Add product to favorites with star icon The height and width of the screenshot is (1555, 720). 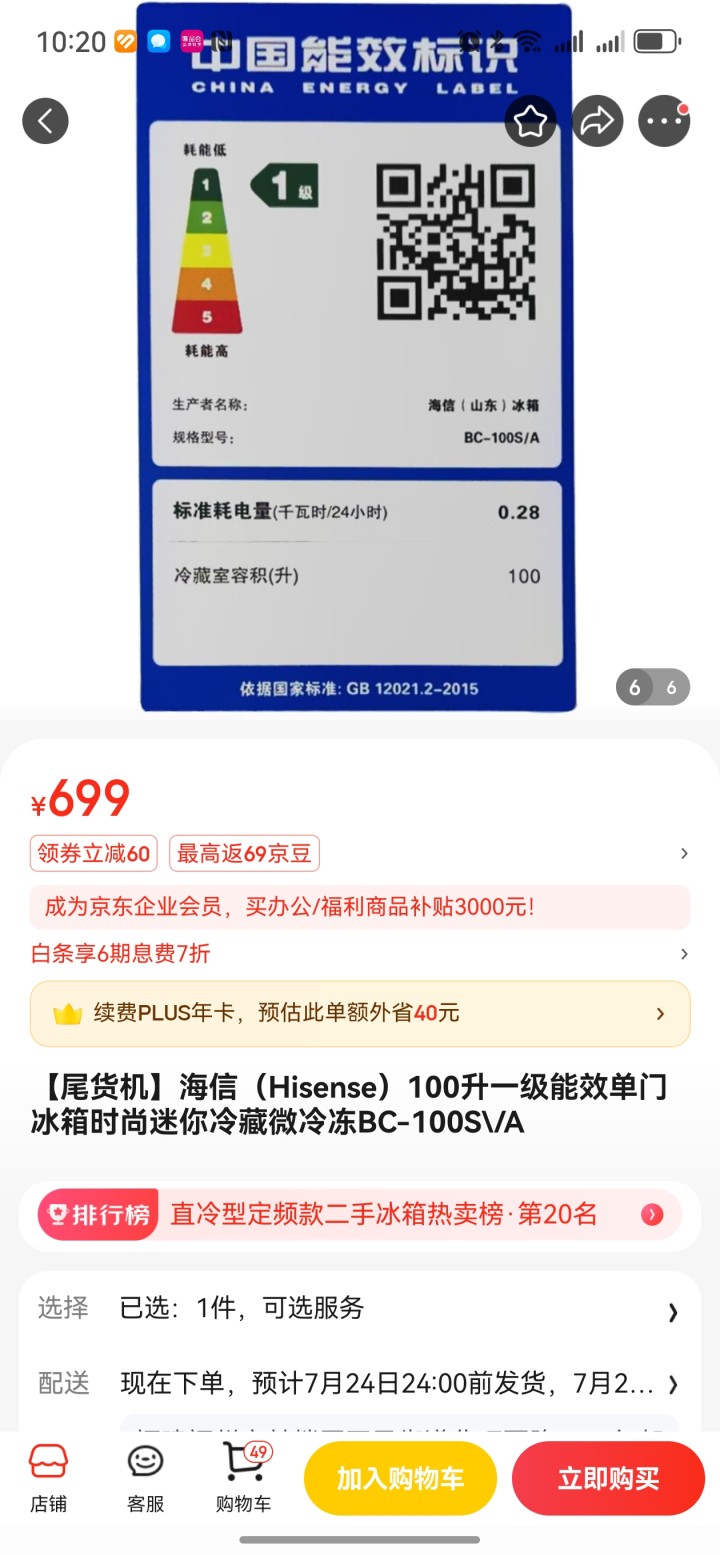(530, 121)
